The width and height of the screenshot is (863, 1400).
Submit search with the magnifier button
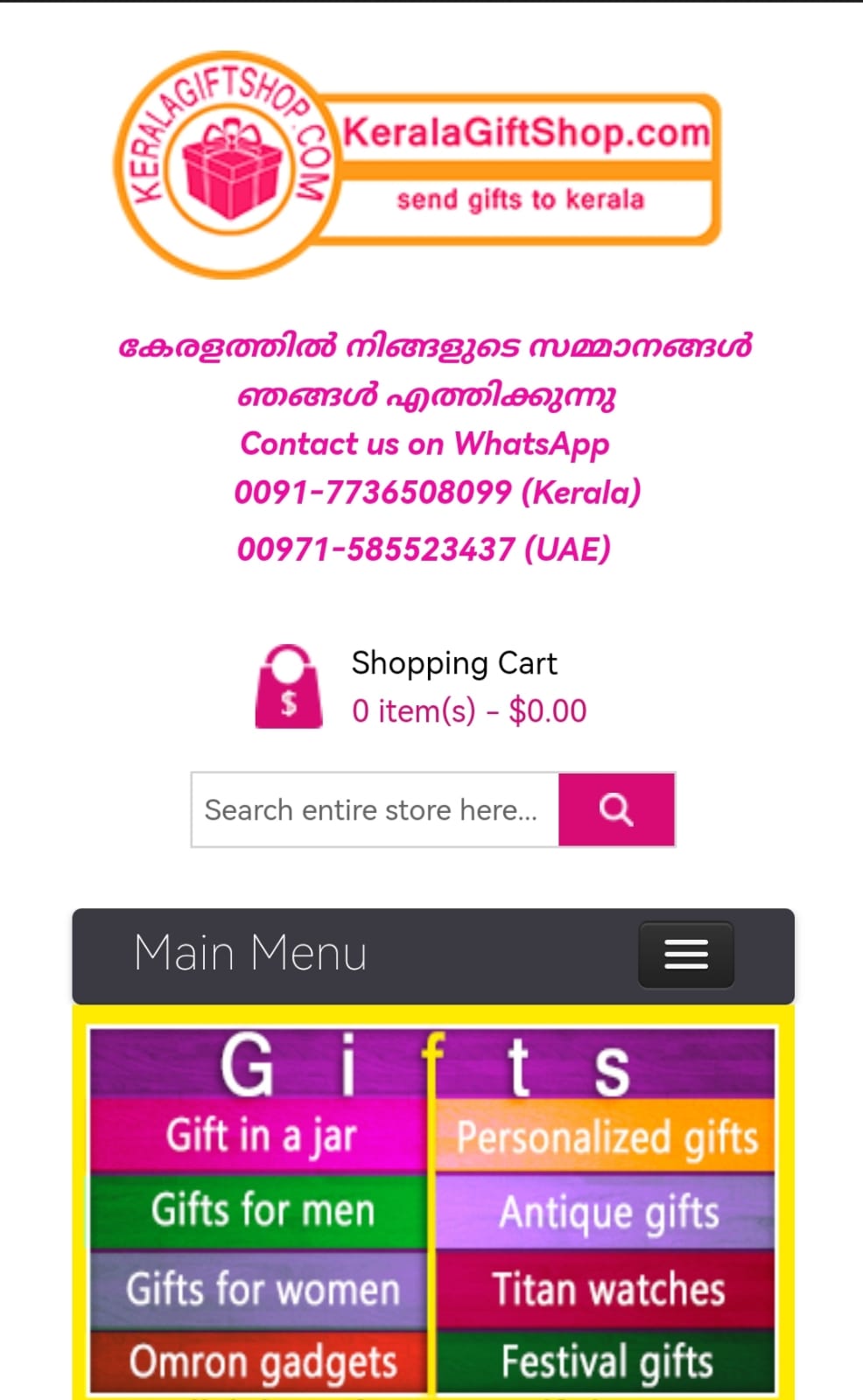(x=616, y=810)
